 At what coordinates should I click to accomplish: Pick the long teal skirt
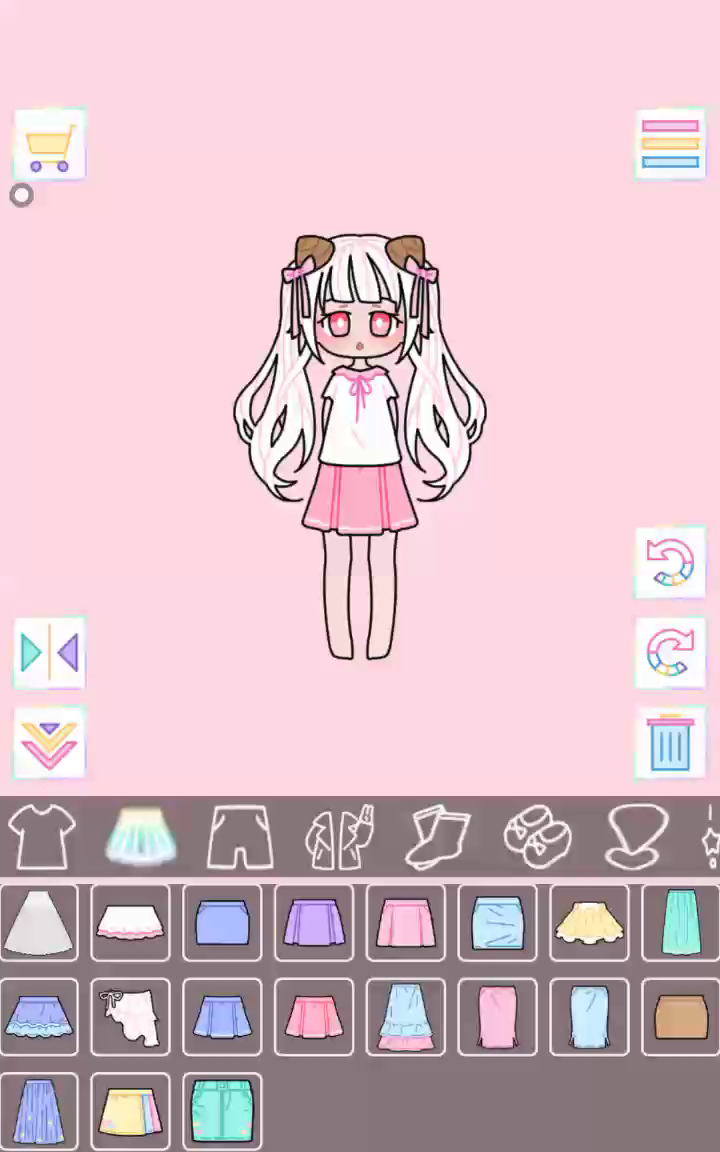point(681,923)
